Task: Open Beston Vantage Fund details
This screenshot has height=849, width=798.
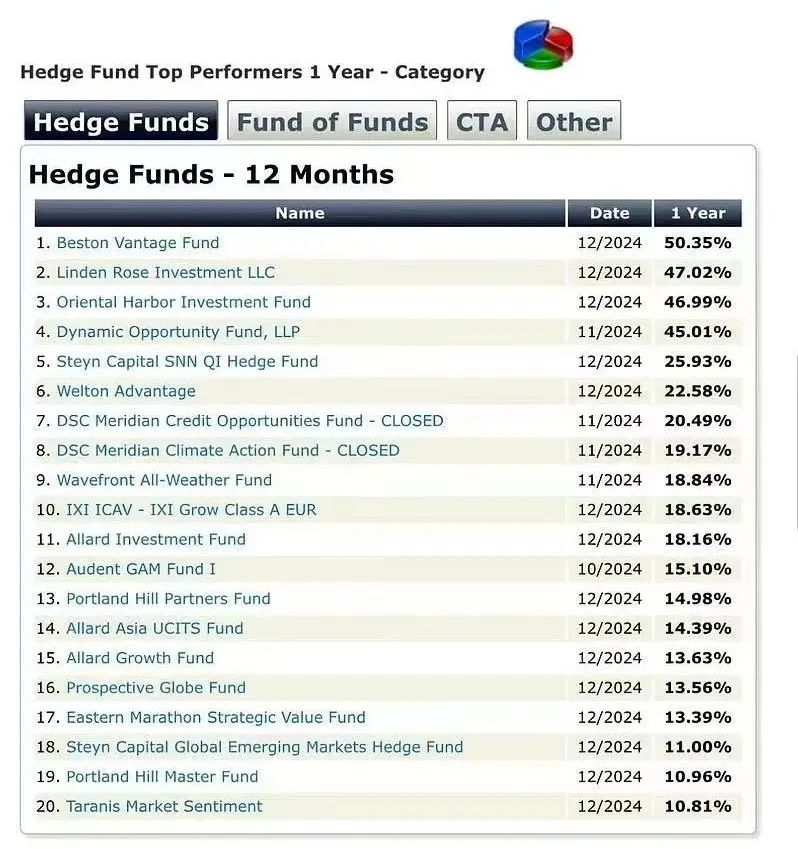Action: (x=137, y=243)
